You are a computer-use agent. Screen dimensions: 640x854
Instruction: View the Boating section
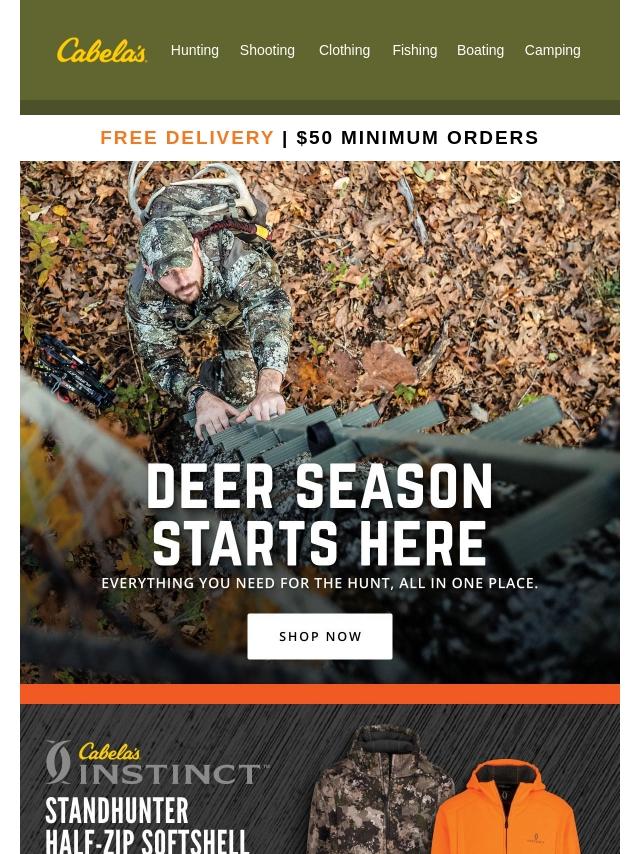tap(480, 50)
